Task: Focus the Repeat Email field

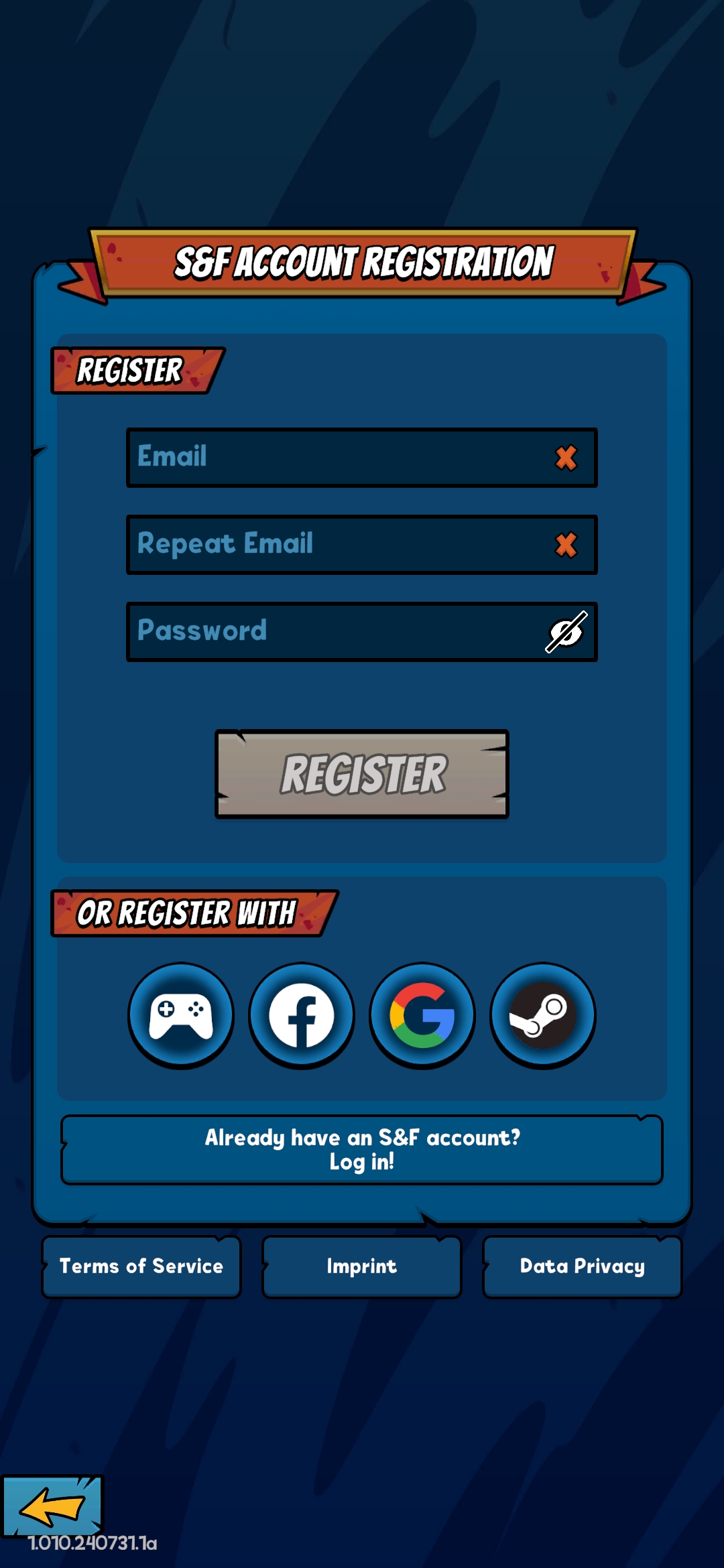Action: point(361,544)
